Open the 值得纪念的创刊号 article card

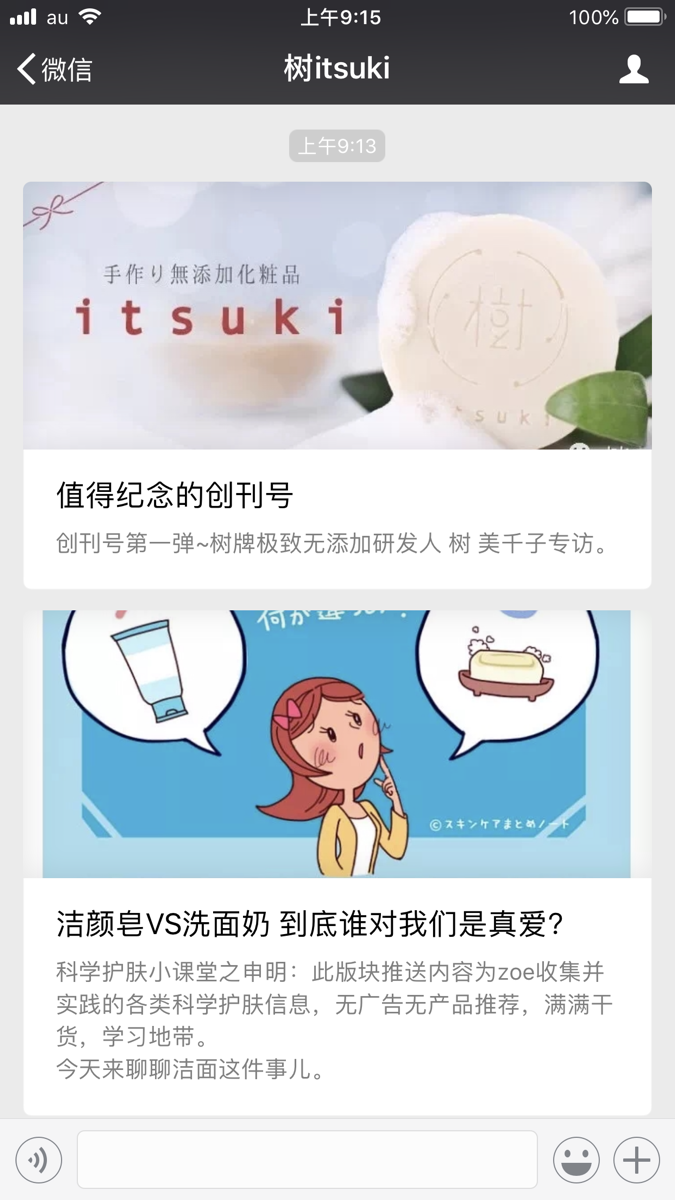(x=337, y=385)
